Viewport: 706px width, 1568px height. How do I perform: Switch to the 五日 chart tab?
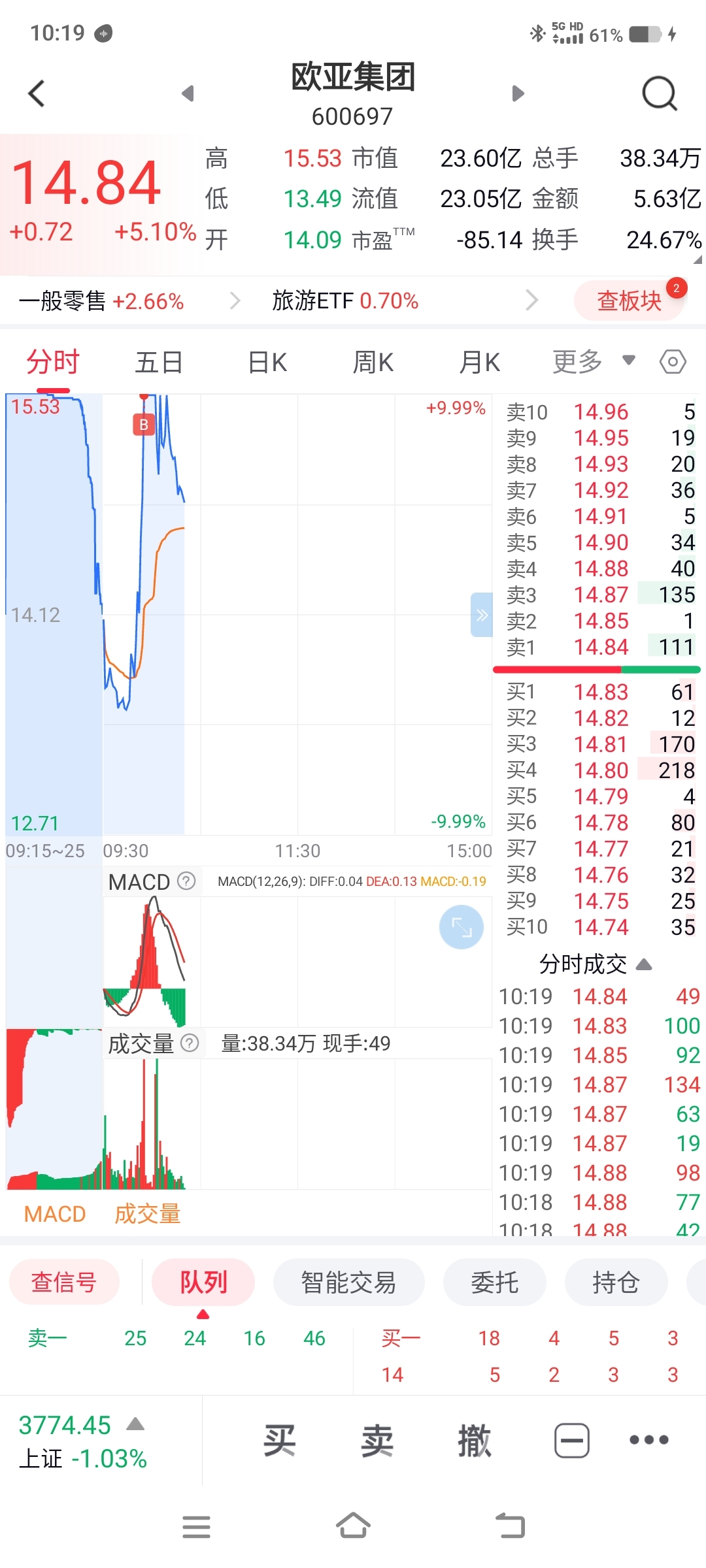(x=159, y=362)
